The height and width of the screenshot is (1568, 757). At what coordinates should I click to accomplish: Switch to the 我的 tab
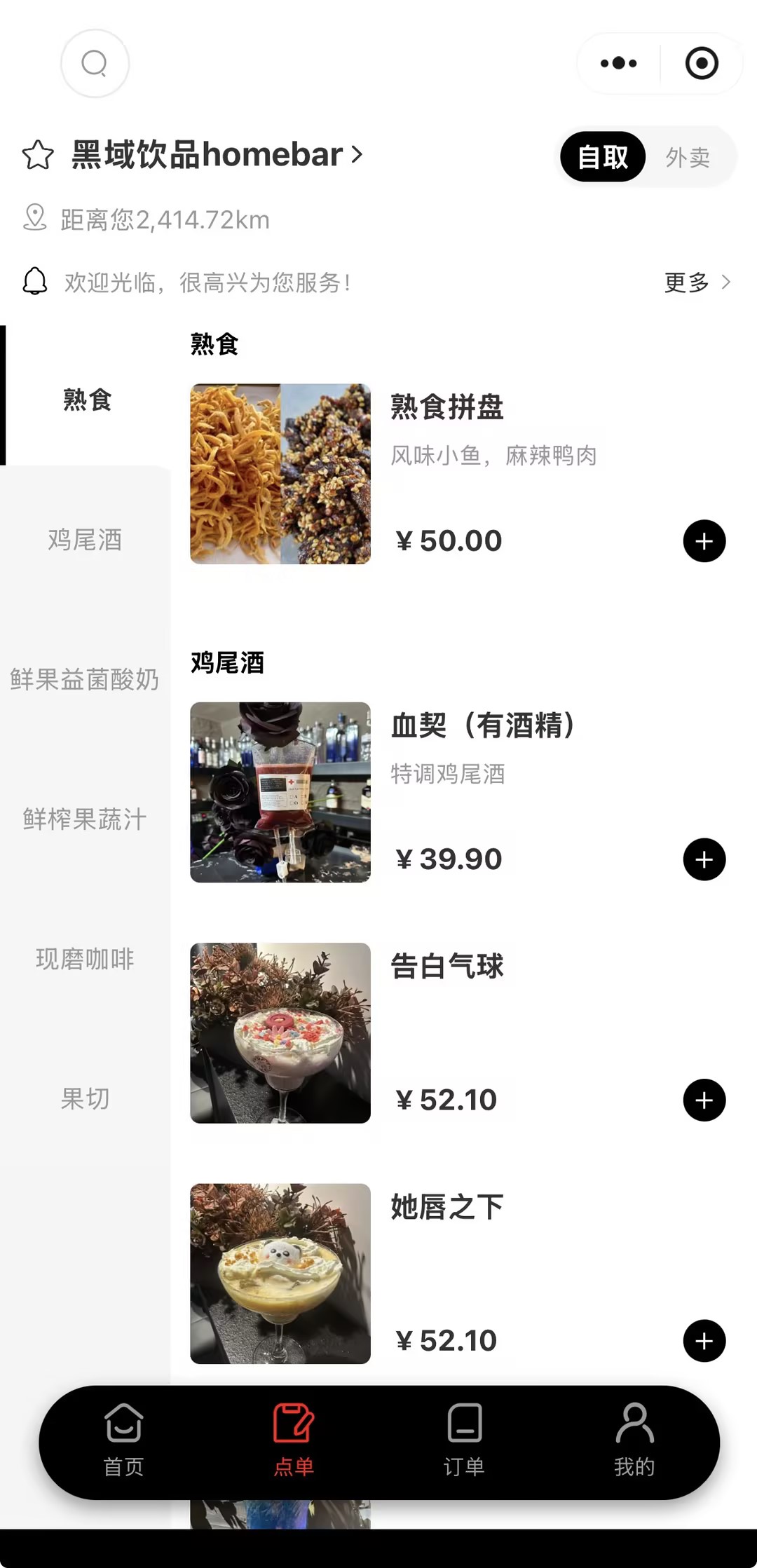pos(634,1441)
